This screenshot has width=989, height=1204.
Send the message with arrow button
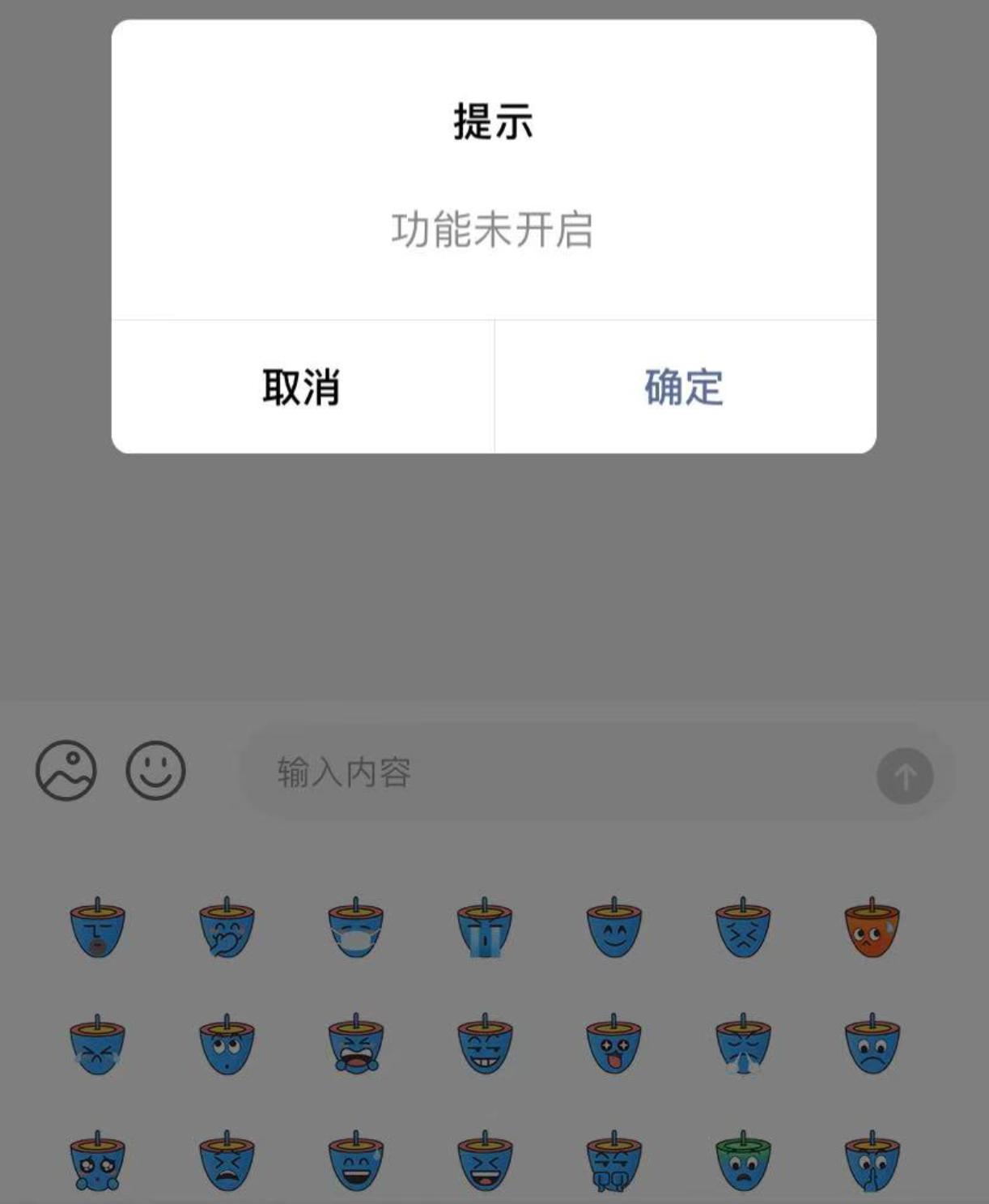pos(905,776)
